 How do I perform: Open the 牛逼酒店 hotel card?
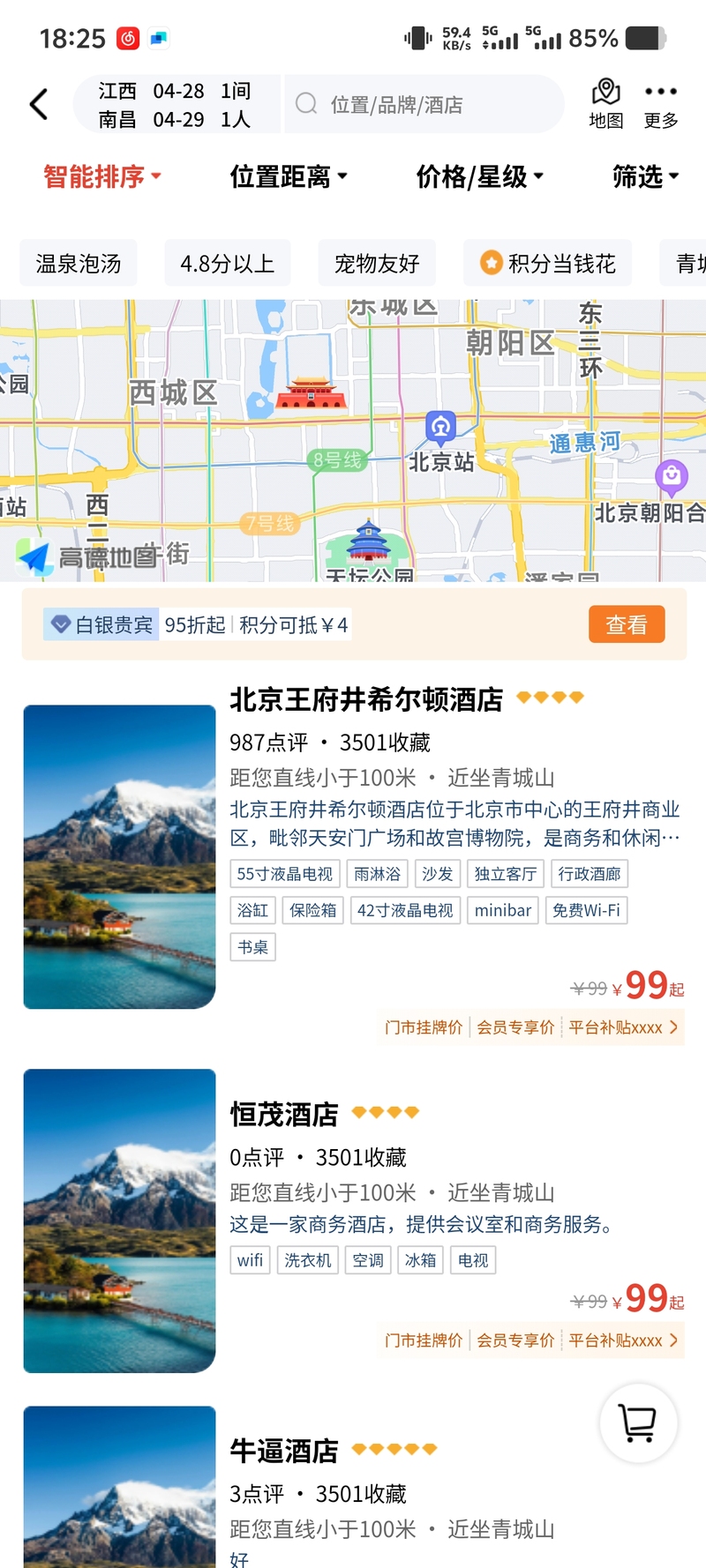click(353, 1487)
